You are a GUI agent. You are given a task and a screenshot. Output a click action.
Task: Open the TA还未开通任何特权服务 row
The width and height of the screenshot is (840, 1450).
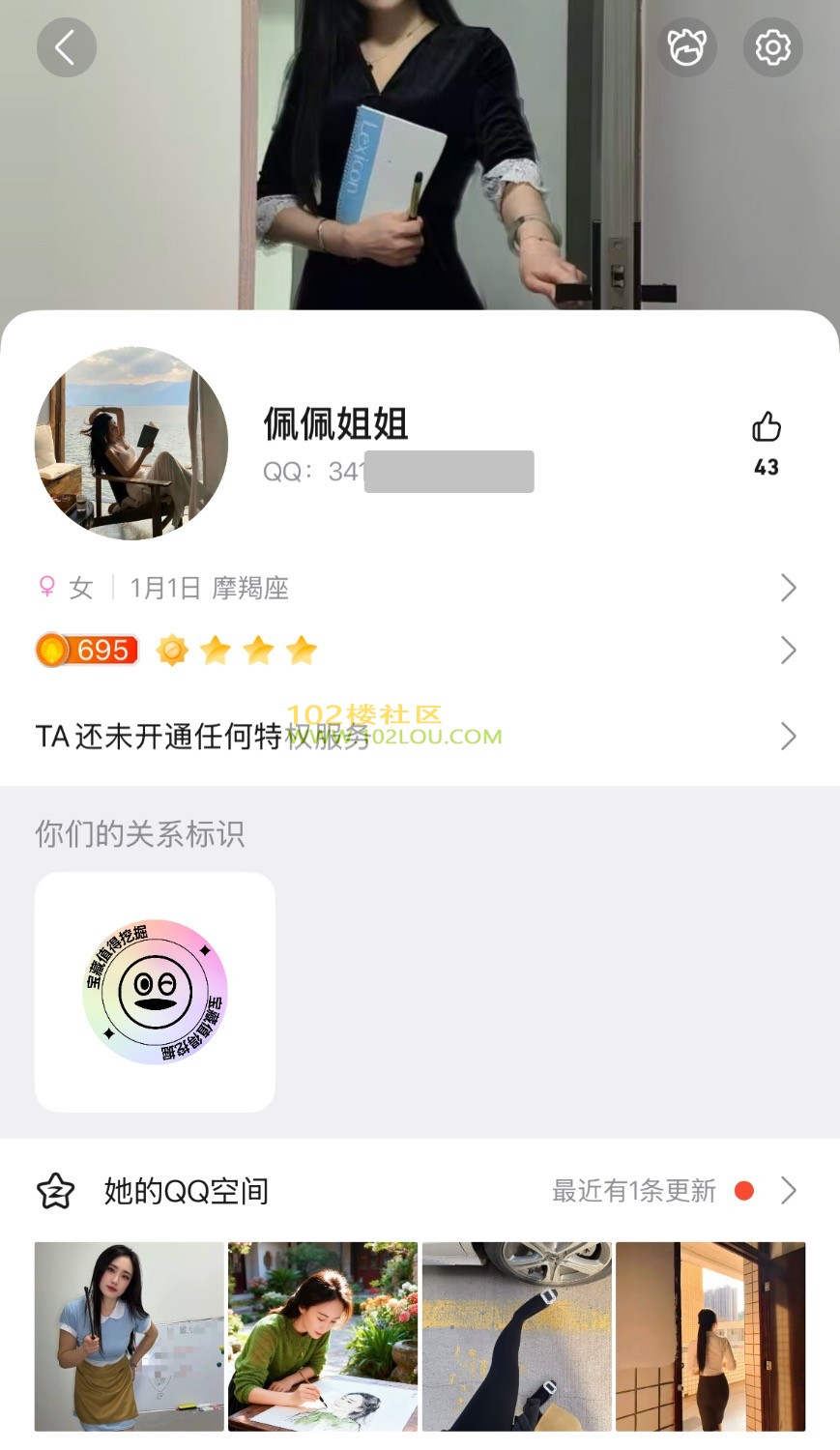coord(416,737)
